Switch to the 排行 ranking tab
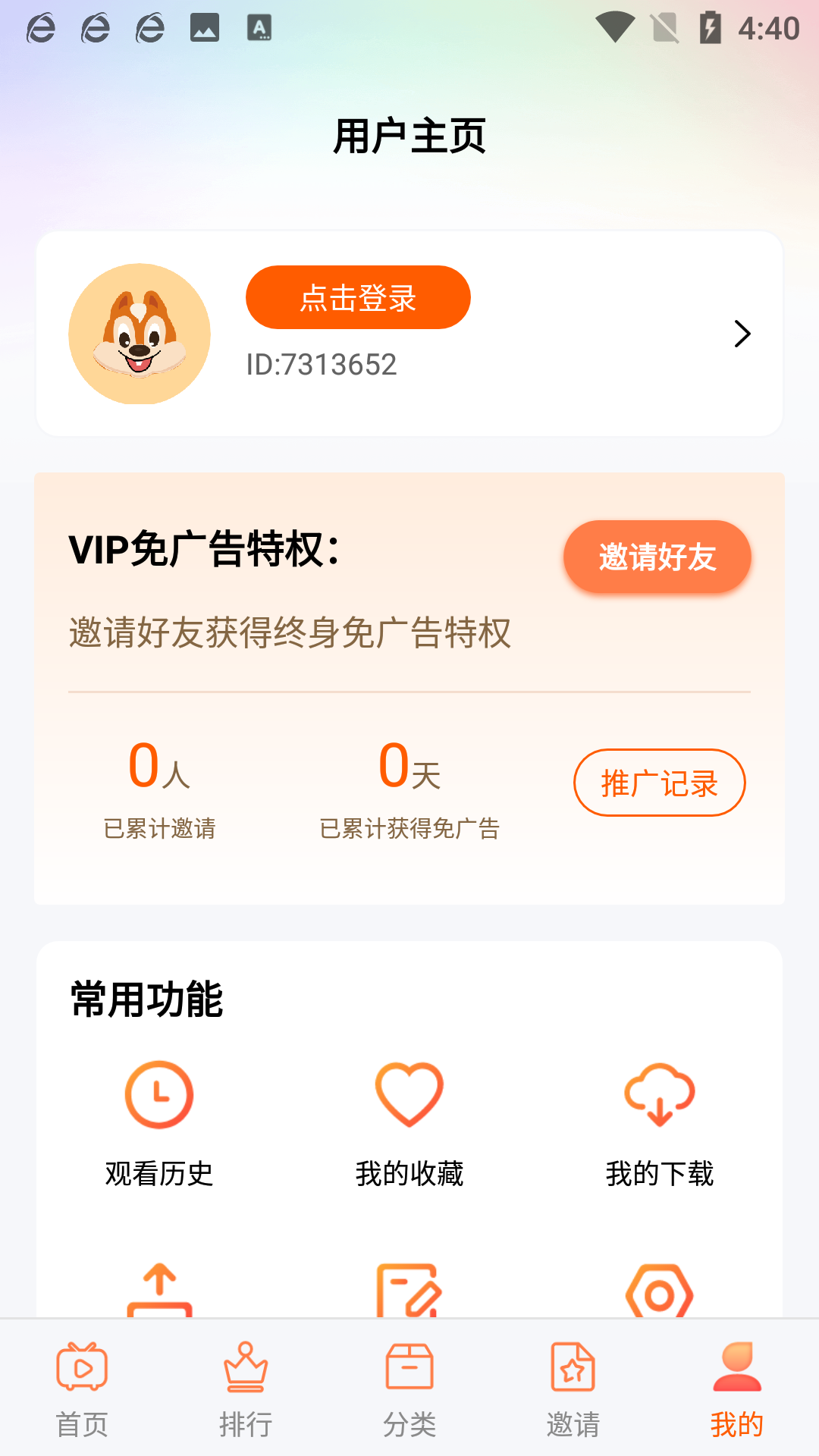 tap(246, 1388)
